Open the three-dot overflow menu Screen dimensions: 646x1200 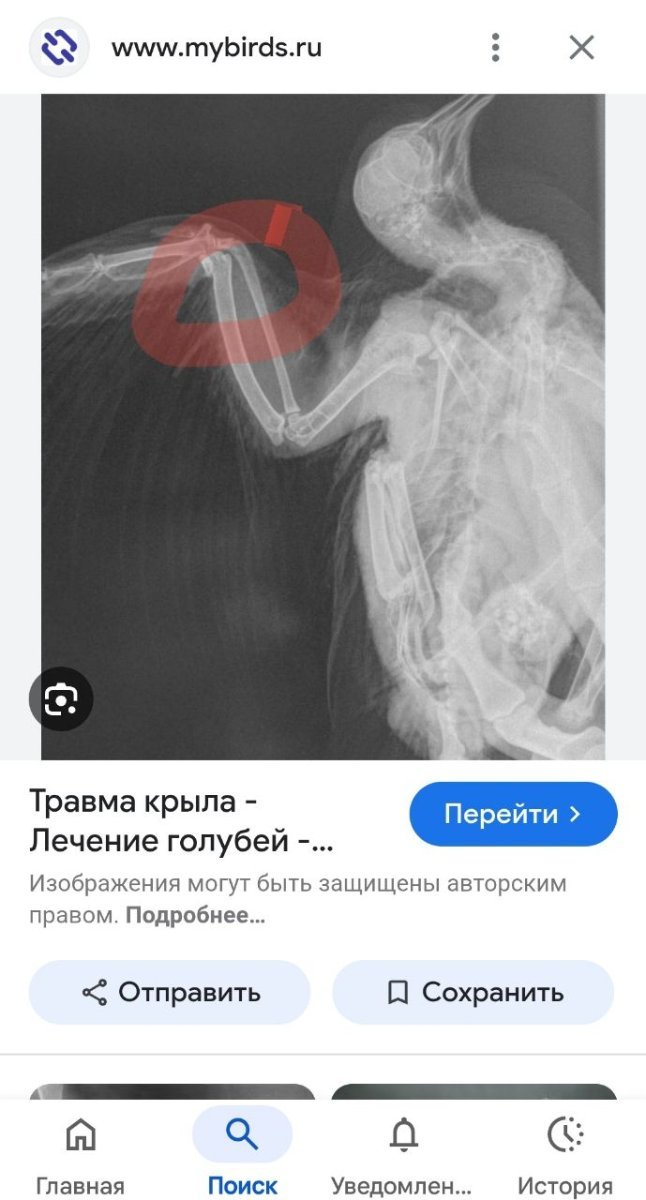[x=495, y=47]
